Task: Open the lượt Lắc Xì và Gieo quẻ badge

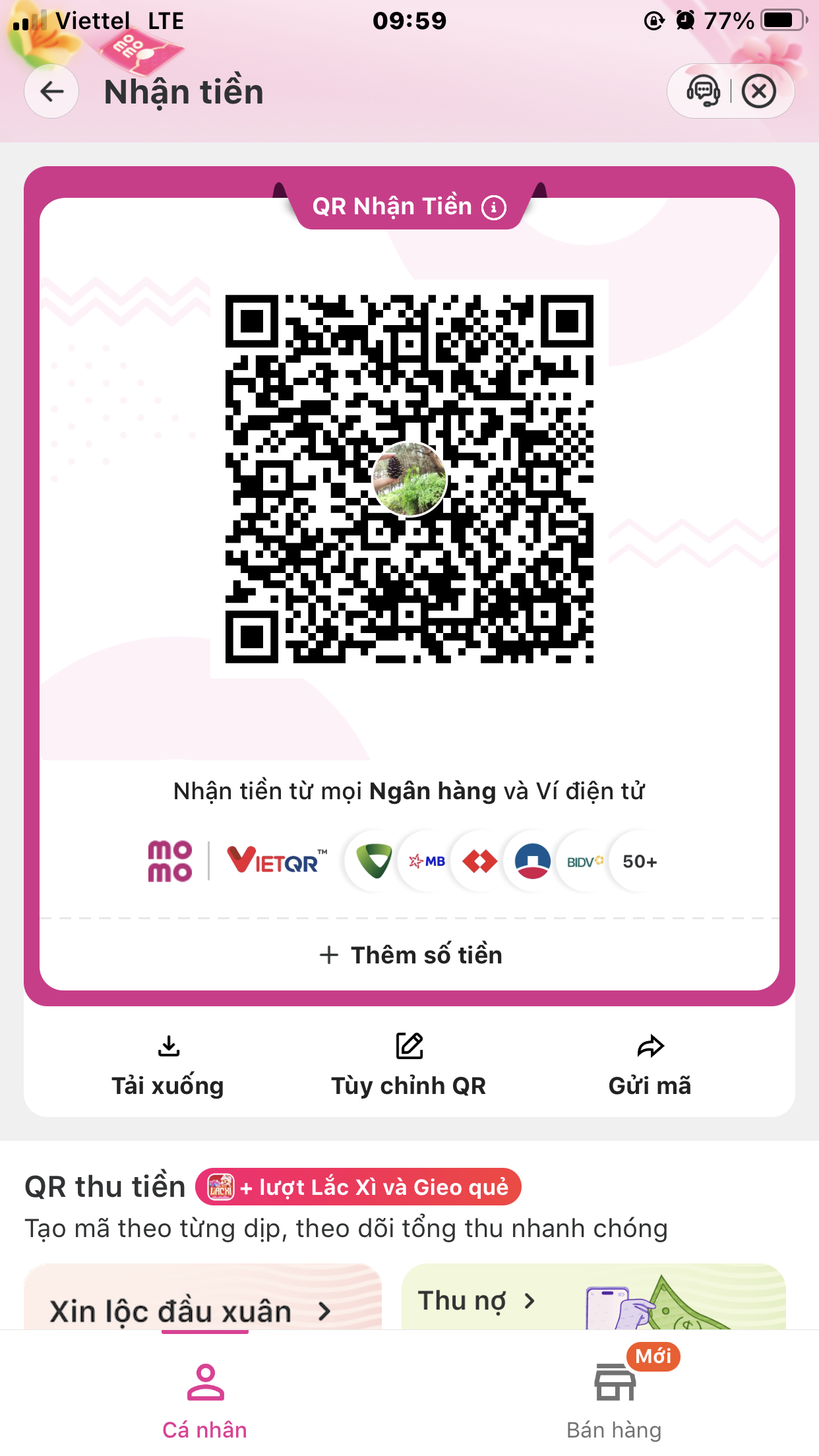Action: point(358,1187)
